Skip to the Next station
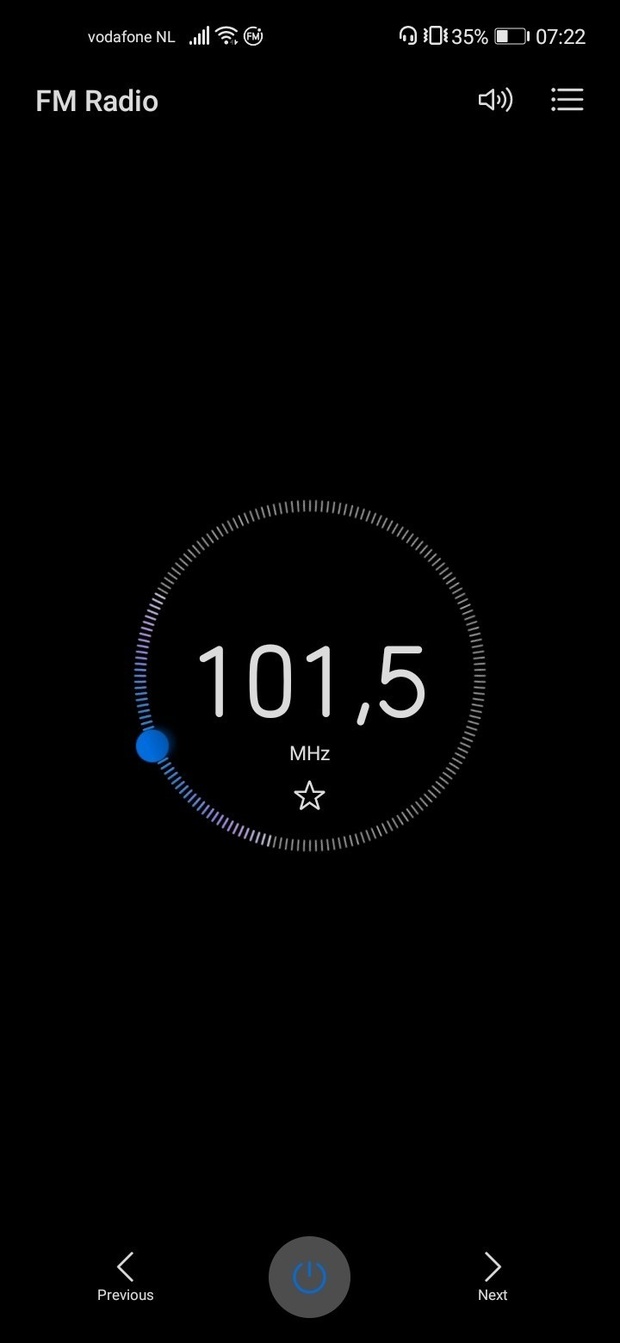620x1343 pixels. pos(492,1276)
